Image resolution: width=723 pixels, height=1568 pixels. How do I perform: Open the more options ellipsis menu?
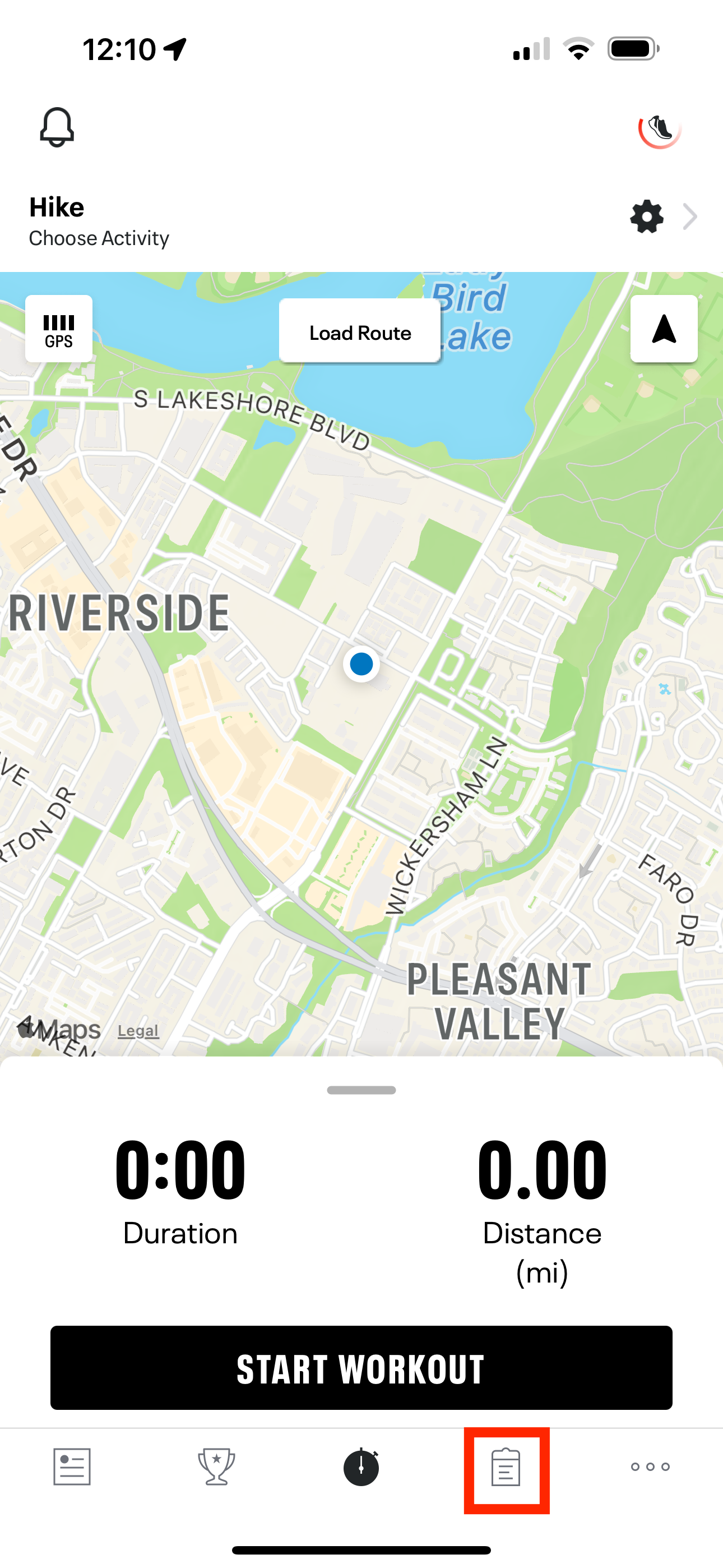(x=649, y=1468)
